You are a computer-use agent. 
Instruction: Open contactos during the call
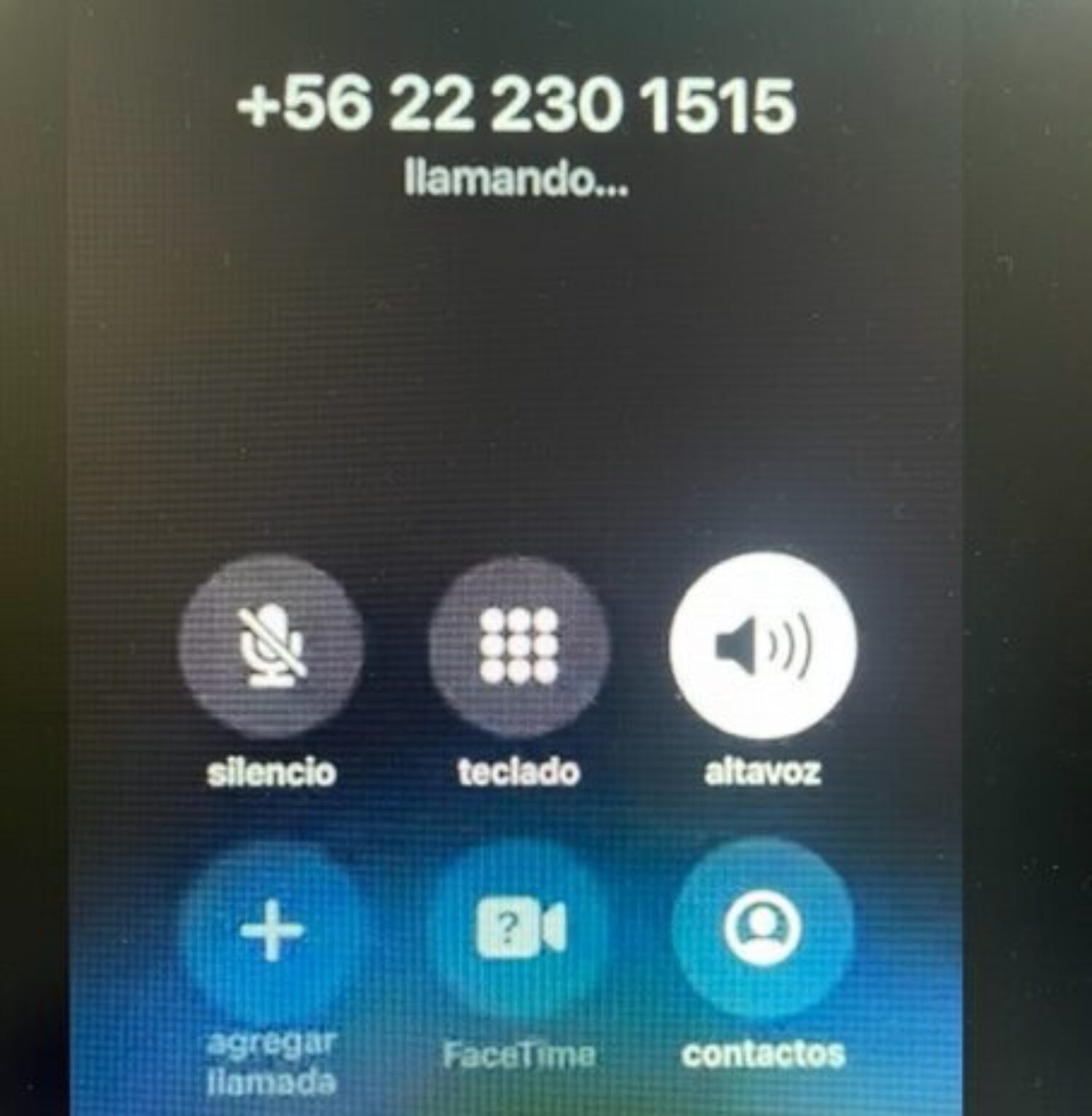(x=762, y=928)
